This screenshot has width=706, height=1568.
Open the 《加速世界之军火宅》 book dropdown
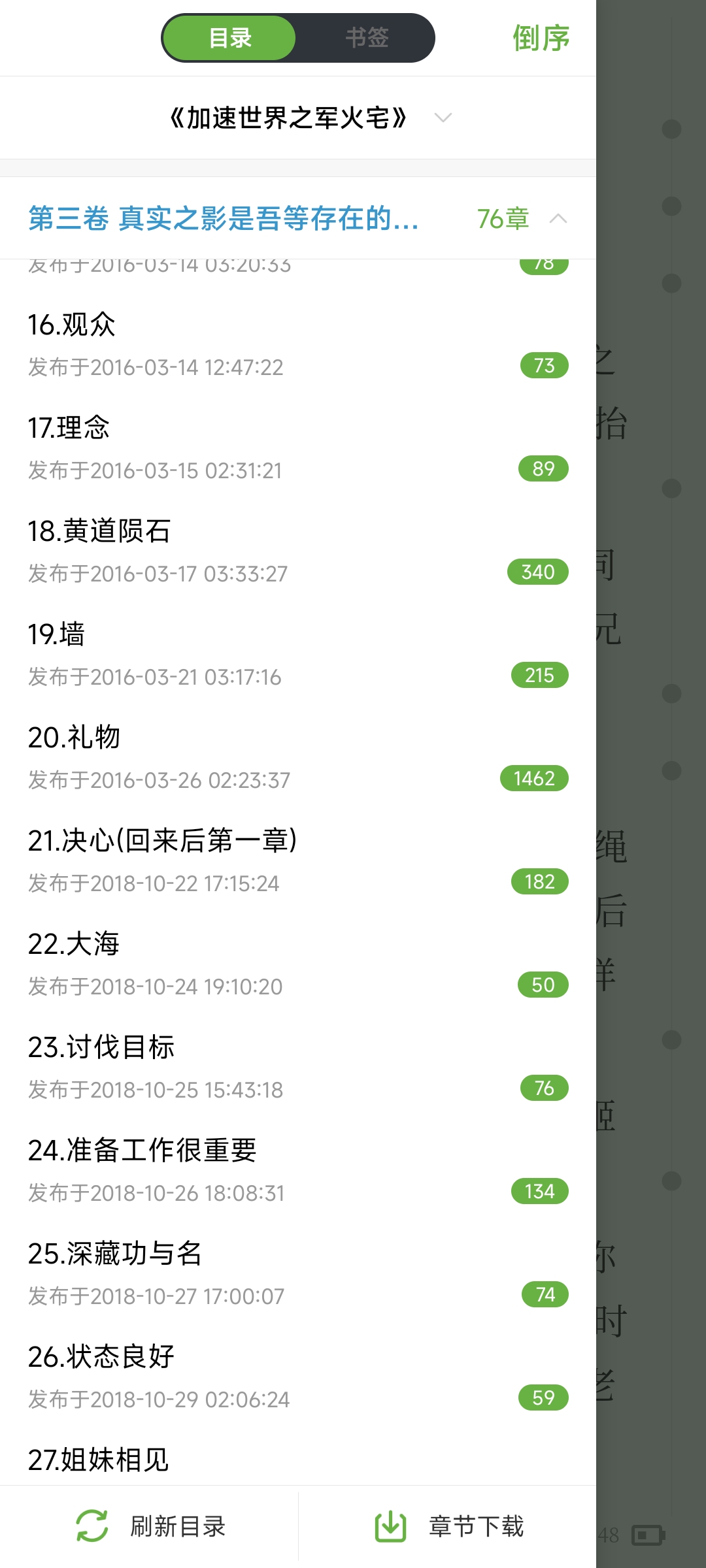pyautogui.click(x=307, y=118)
